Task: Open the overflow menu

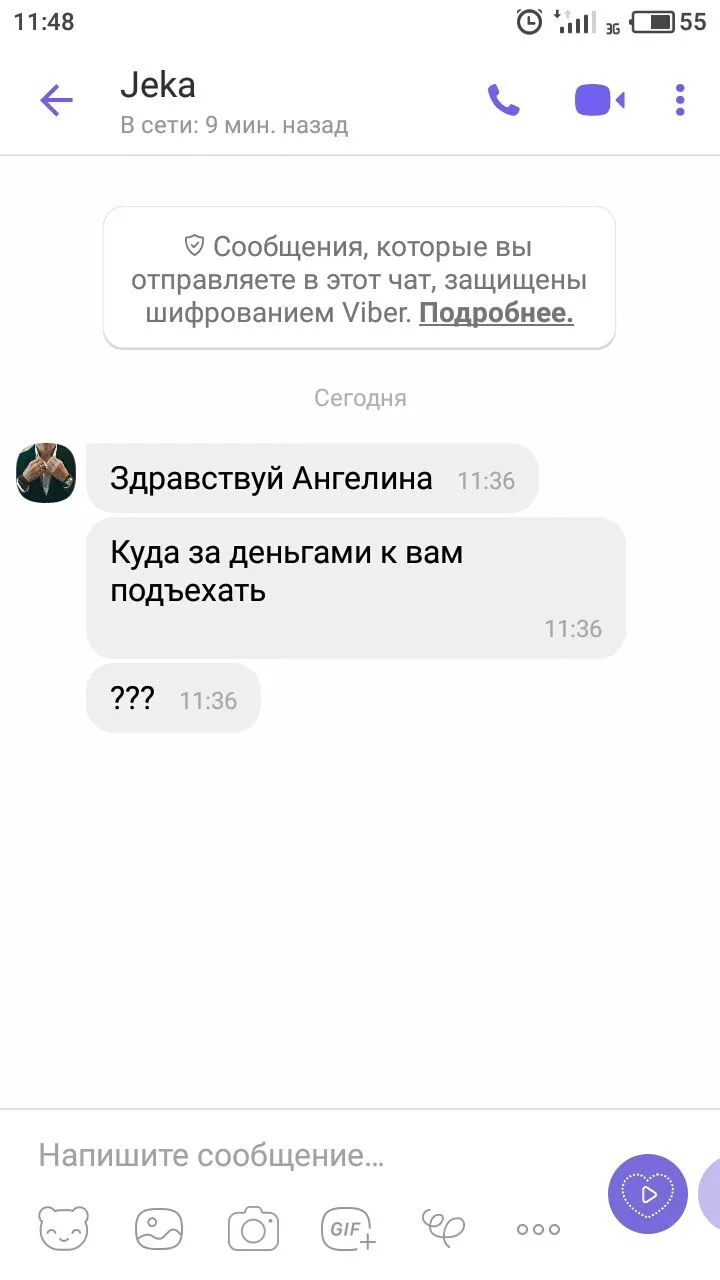Action: tap(680, 100)
